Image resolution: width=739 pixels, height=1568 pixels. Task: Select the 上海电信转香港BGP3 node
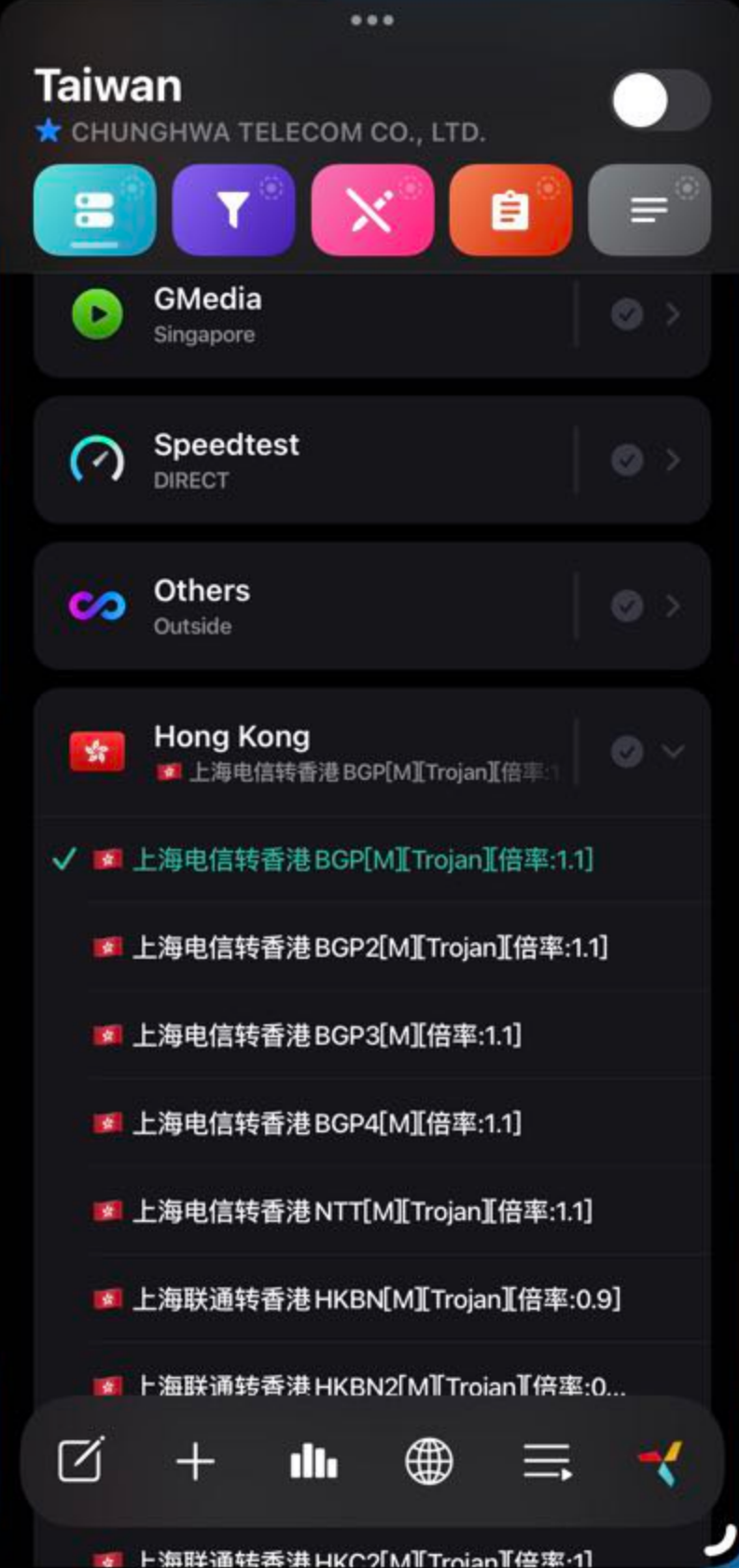pyautogui.click(x=327, y=1035)
